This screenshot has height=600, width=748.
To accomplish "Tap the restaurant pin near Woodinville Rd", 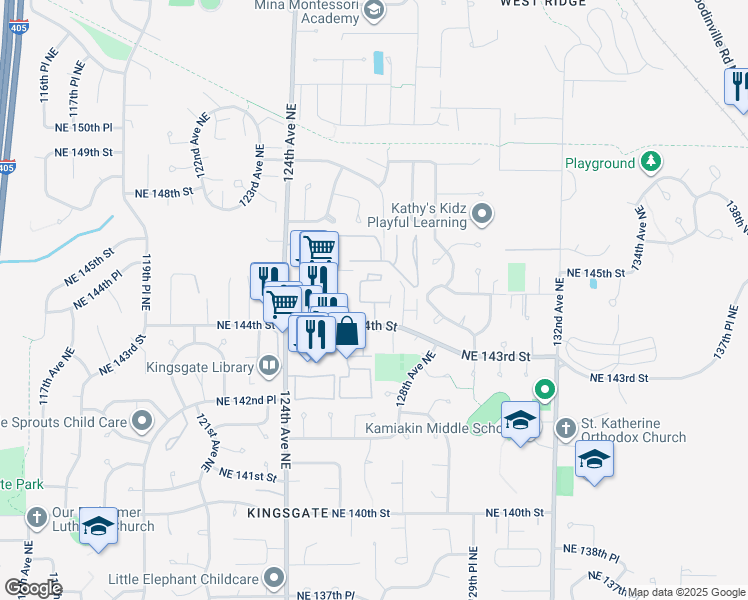I will point(738,84).
